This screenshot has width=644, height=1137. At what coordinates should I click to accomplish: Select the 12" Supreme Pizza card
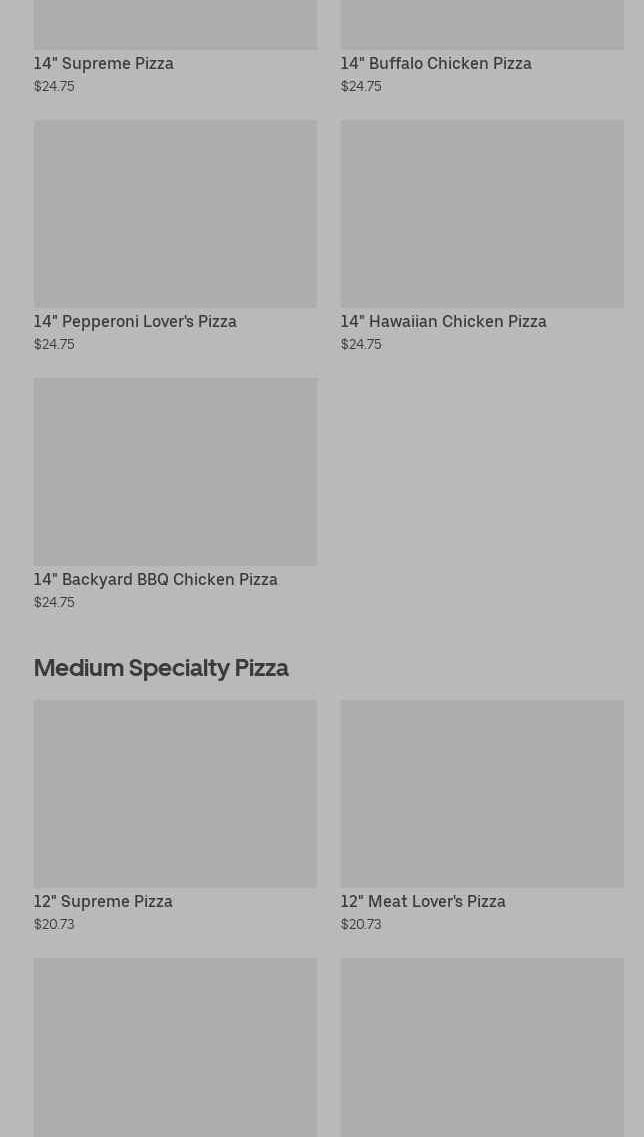pos(175,794)
